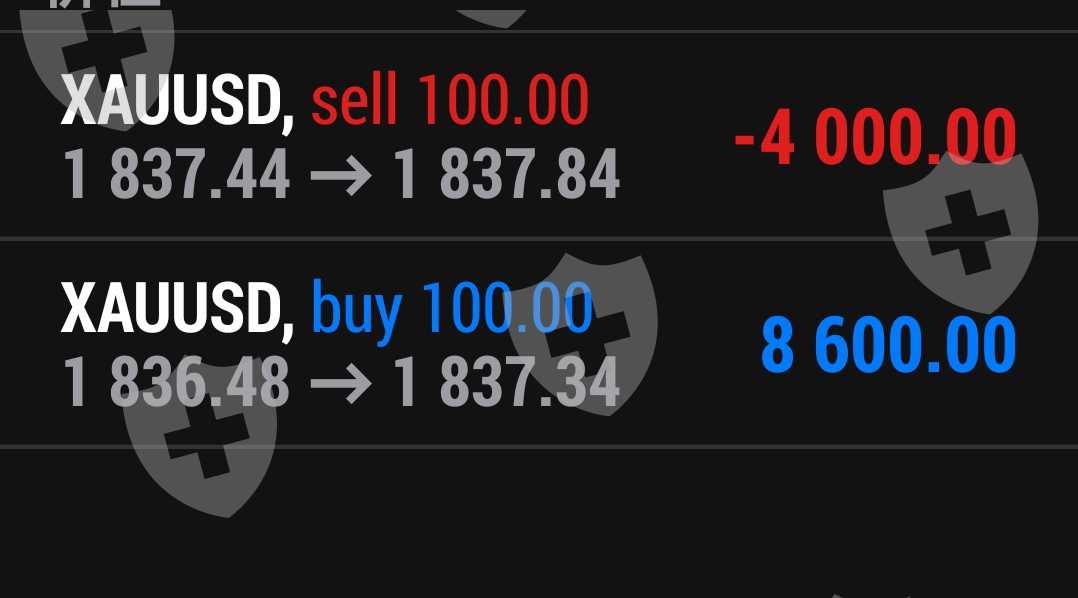Screen dimensions: 1078x598
Task: Expand the XAUUSD sell 100.00 position
Action: pyautogui.click(x=539, y=135)
